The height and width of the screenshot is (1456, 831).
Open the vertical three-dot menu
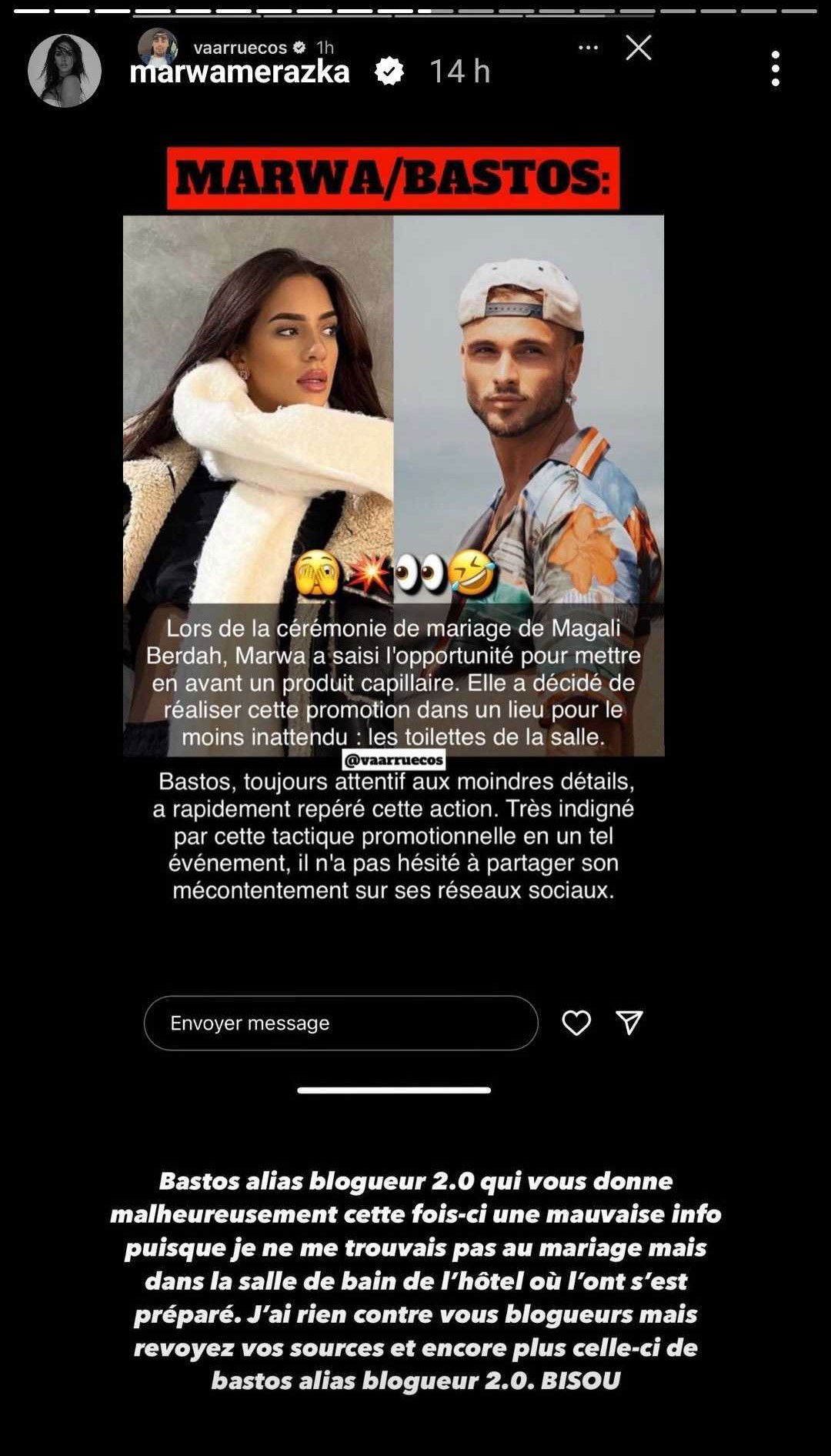(775, 71)
